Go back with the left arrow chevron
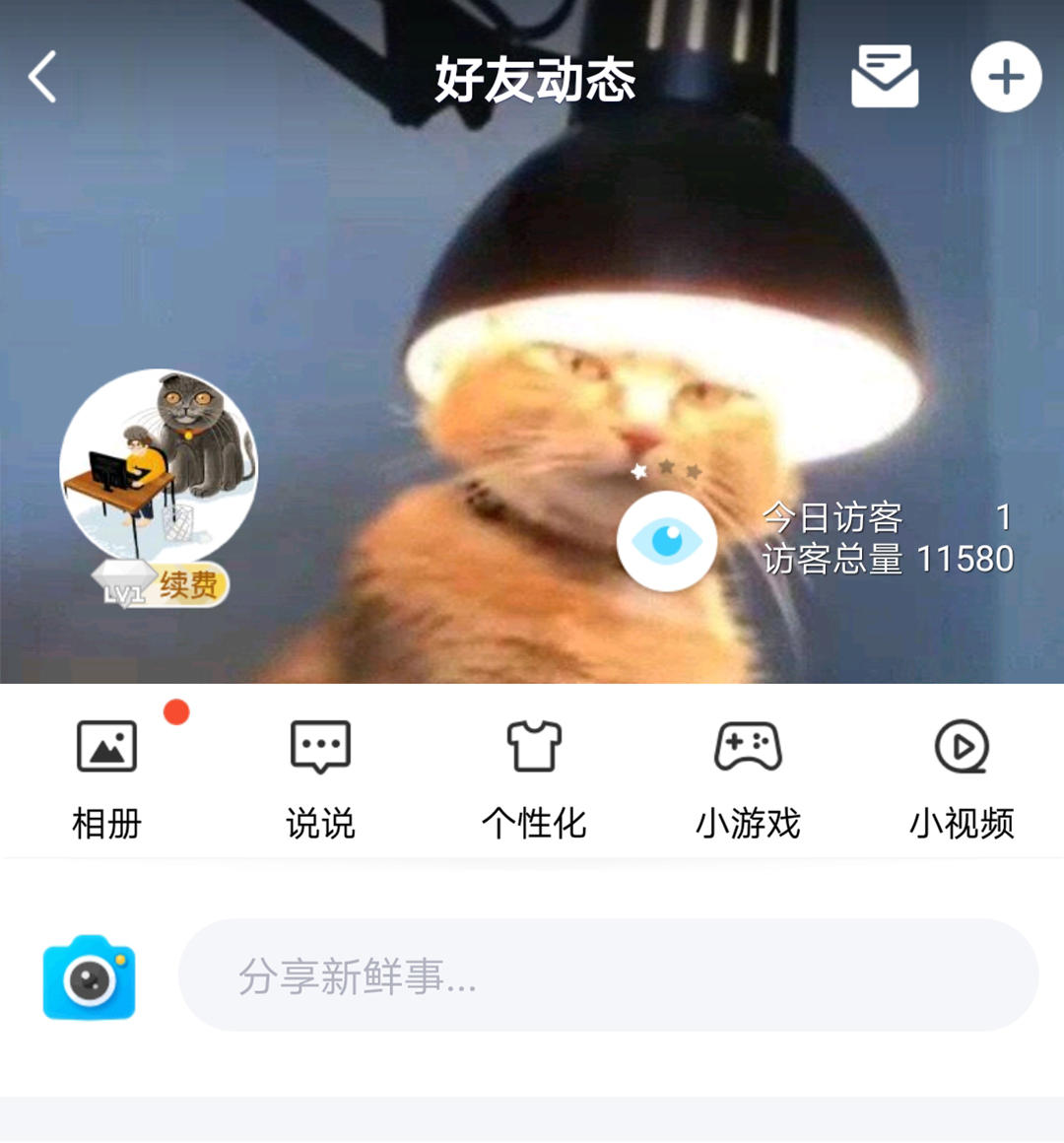Viewport: 1064px width, 1143px height. coord(41,76)
